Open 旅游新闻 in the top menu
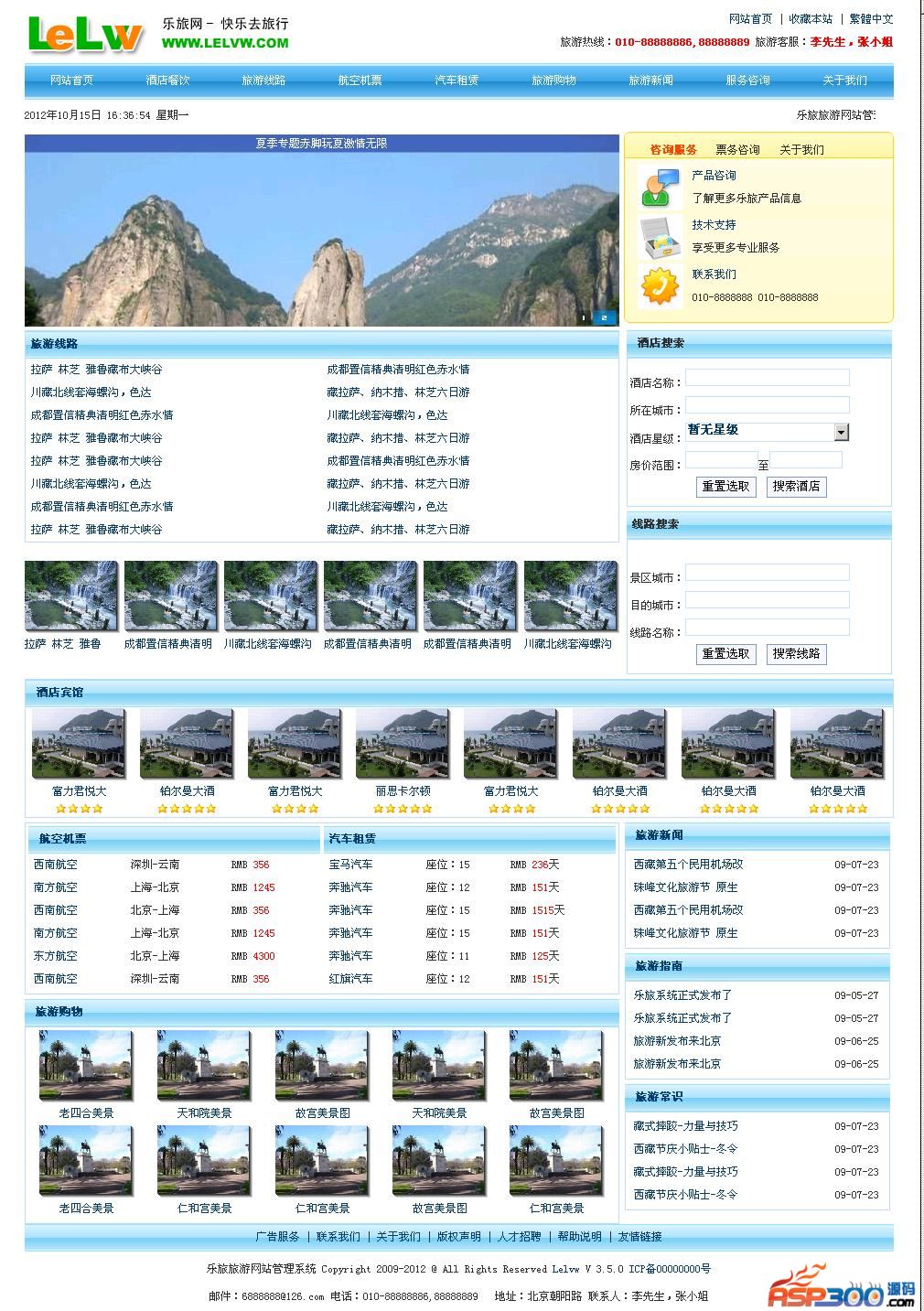Image resolution: width=924 pixels, height=1311 pixels. click(x=650, y=81)
